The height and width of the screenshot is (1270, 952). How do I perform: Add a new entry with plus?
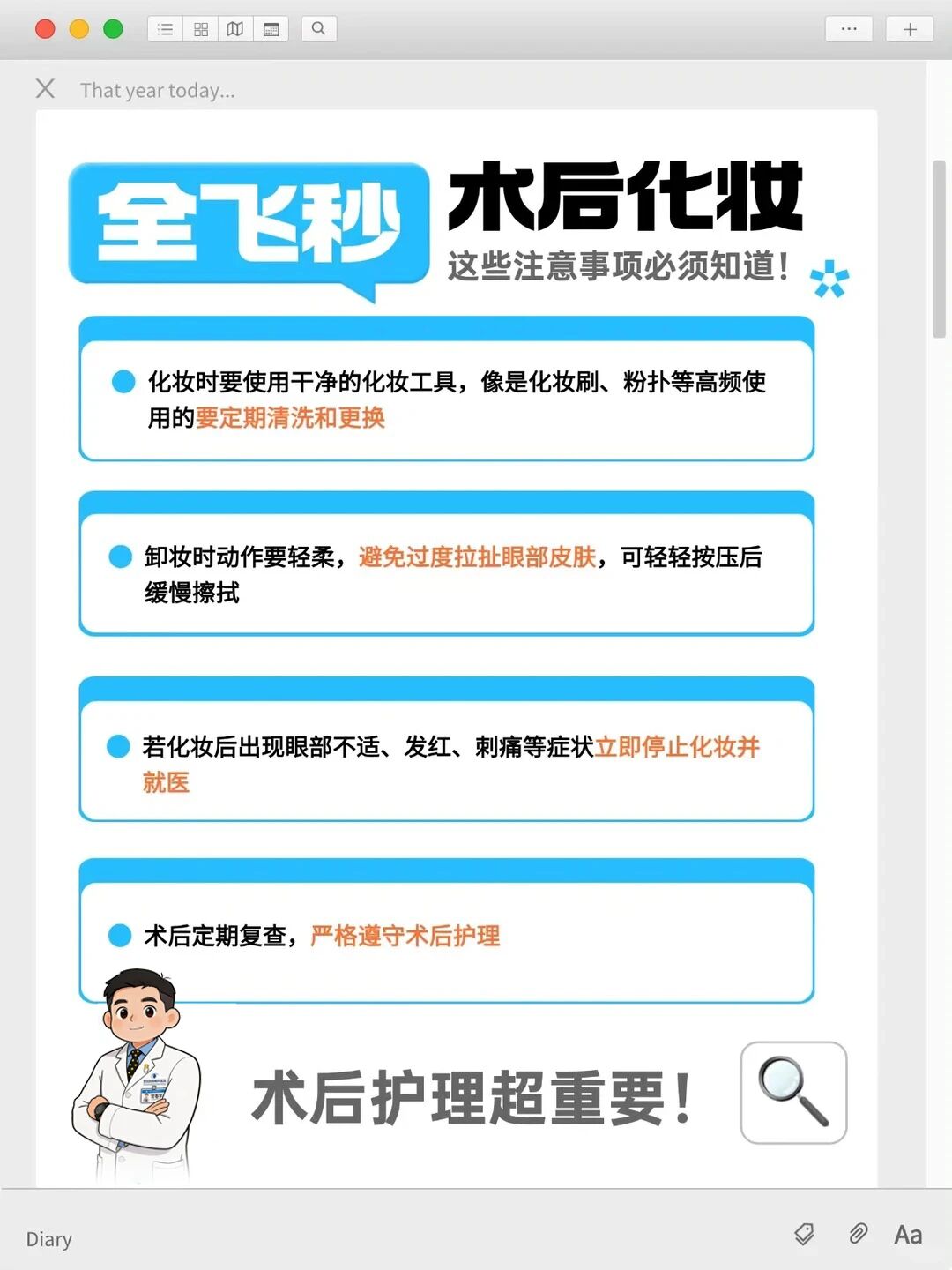coord(910,29)
